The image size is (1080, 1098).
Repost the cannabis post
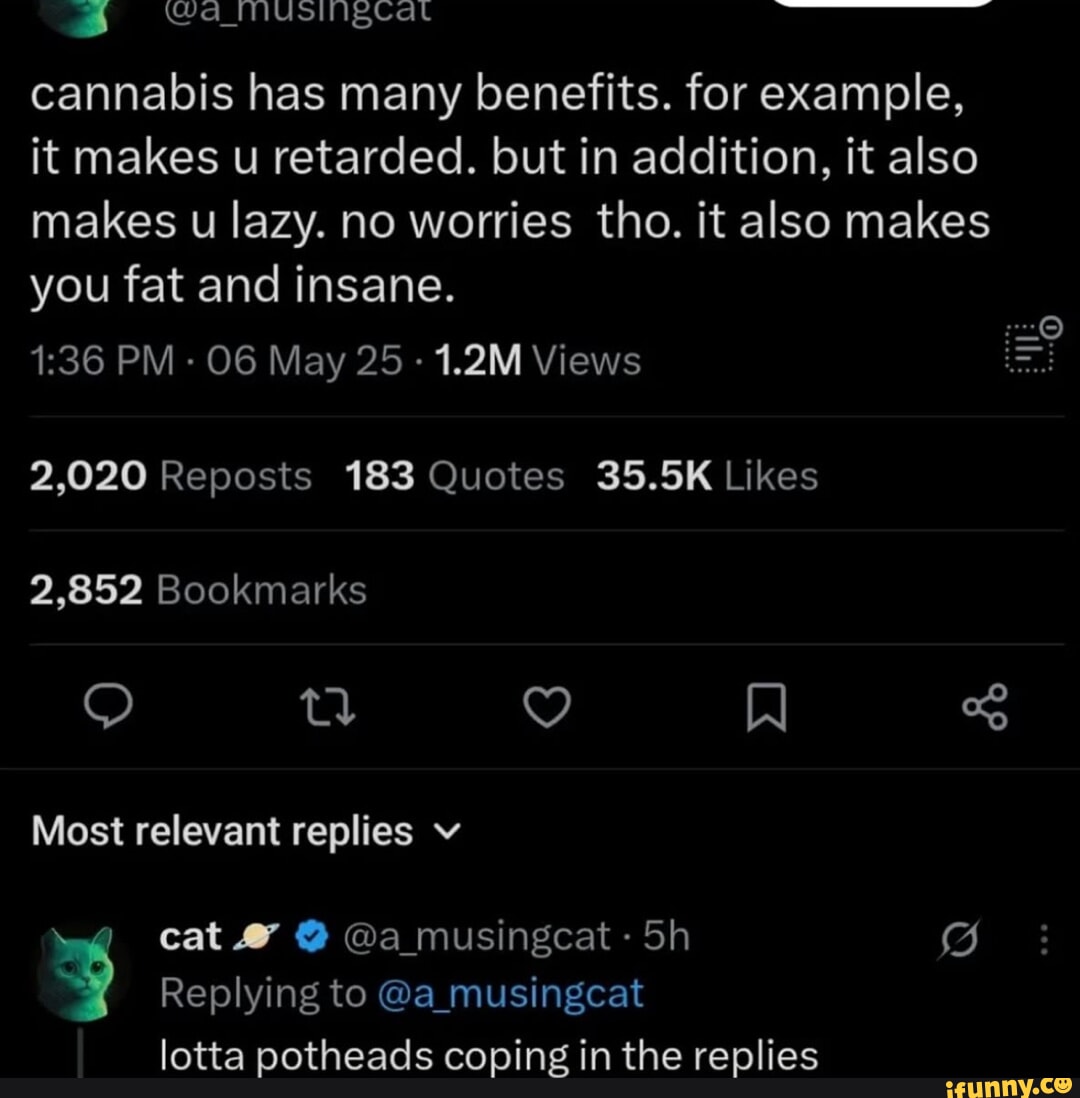click(329, 709)
